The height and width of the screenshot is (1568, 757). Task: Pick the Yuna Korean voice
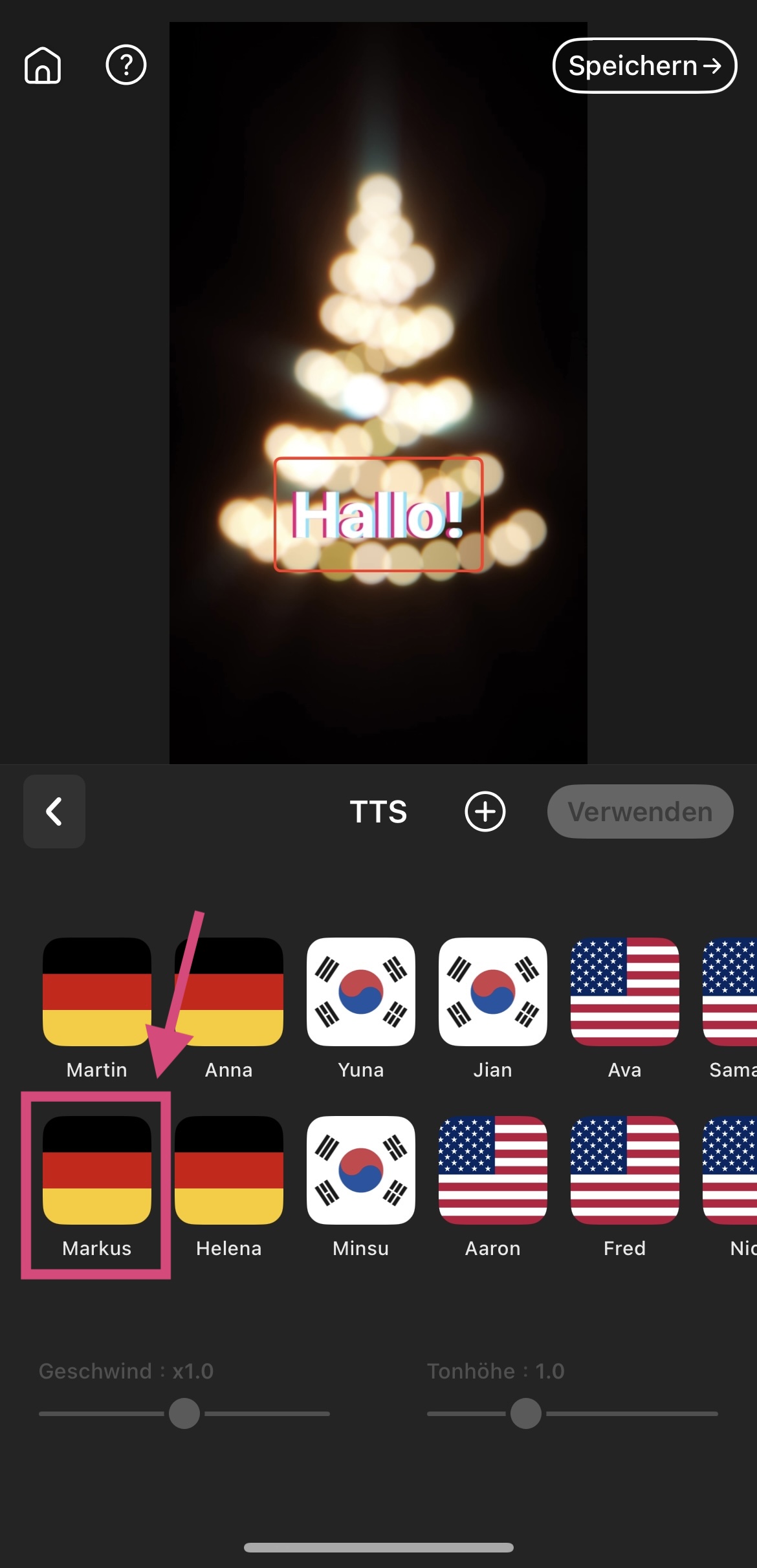point(361,992)
